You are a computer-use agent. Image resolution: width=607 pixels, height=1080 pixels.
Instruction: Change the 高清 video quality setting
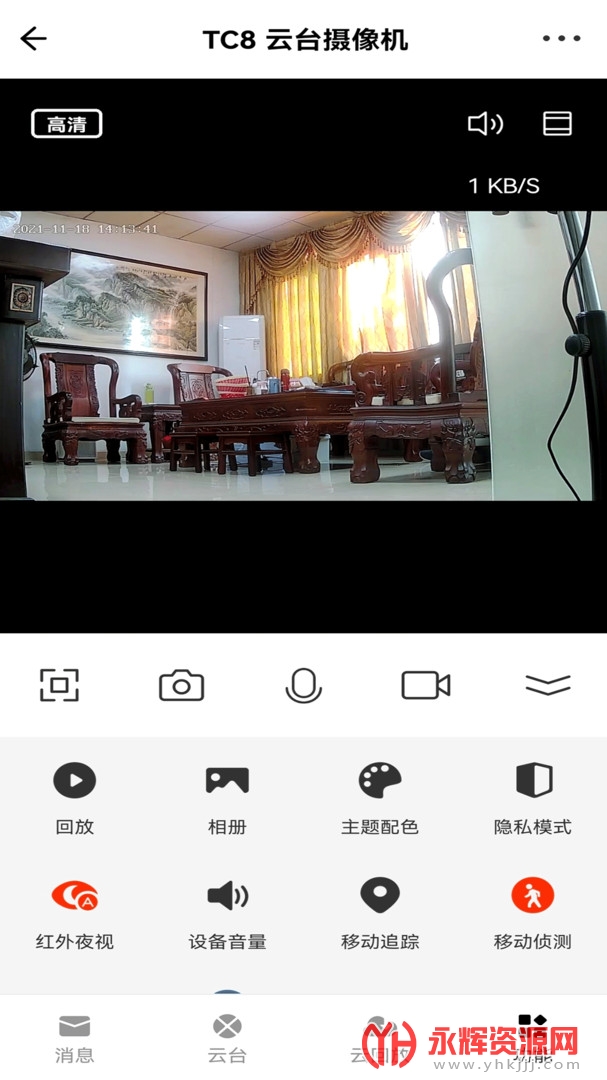coord(67,124)
